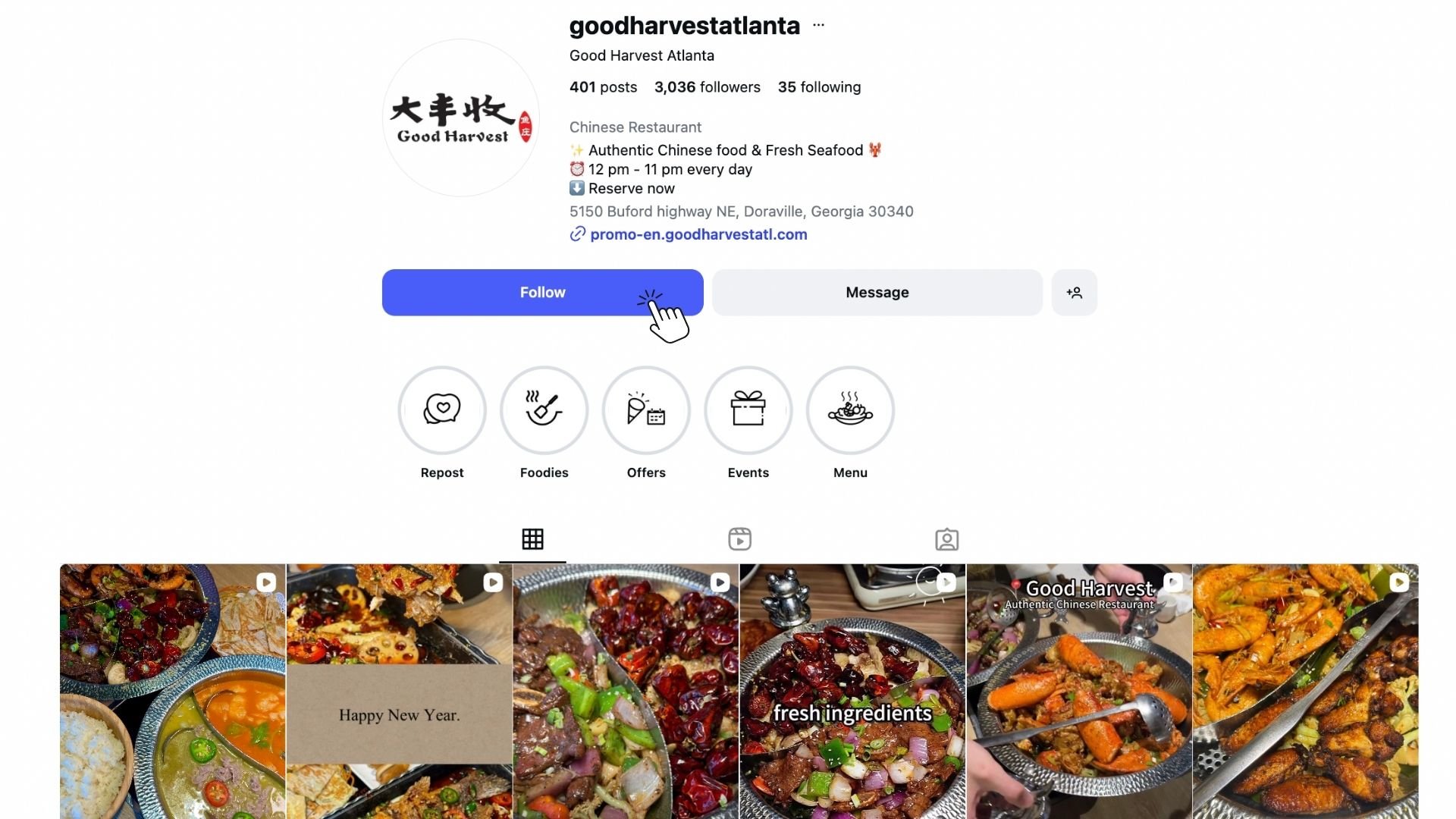Open the Menu highlight
The width and height of the screenshot is (1456, 819).
[850, 410]
